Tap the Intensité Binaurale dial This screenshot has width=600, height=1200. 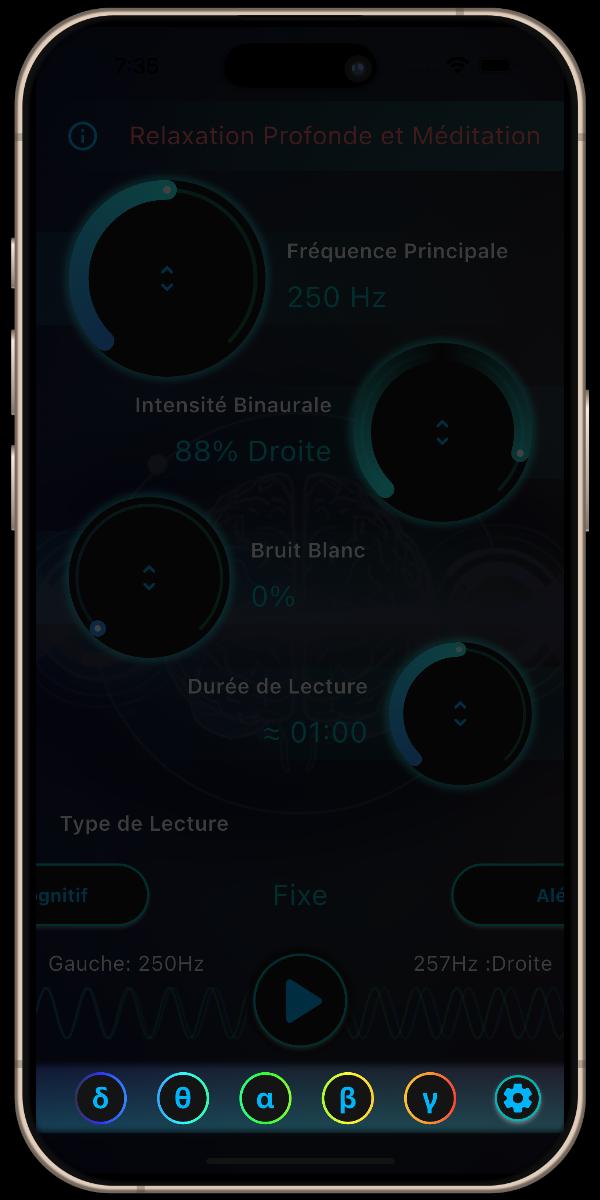click(x=442, y=432)
